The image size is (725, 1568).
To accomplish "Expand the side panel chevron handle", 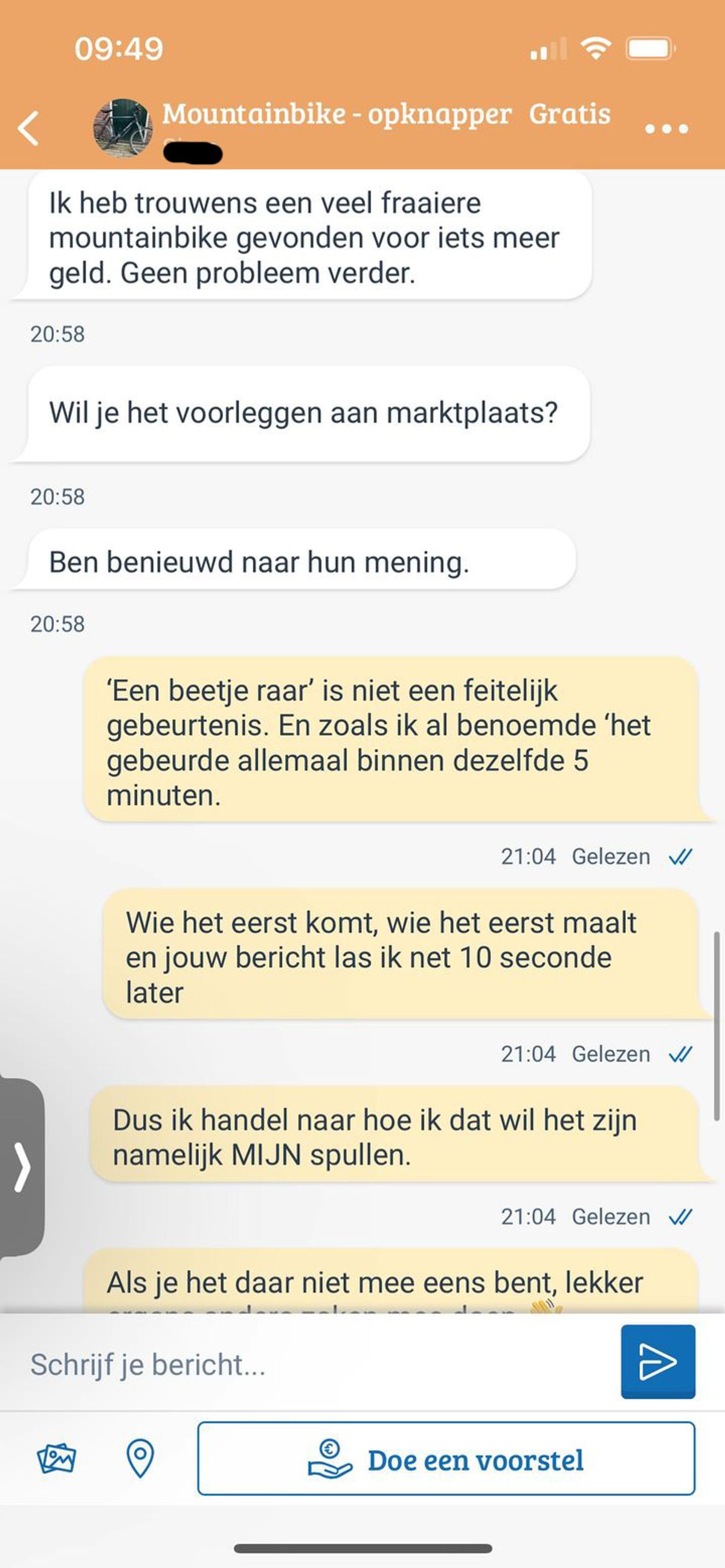I will [21, 1167].
